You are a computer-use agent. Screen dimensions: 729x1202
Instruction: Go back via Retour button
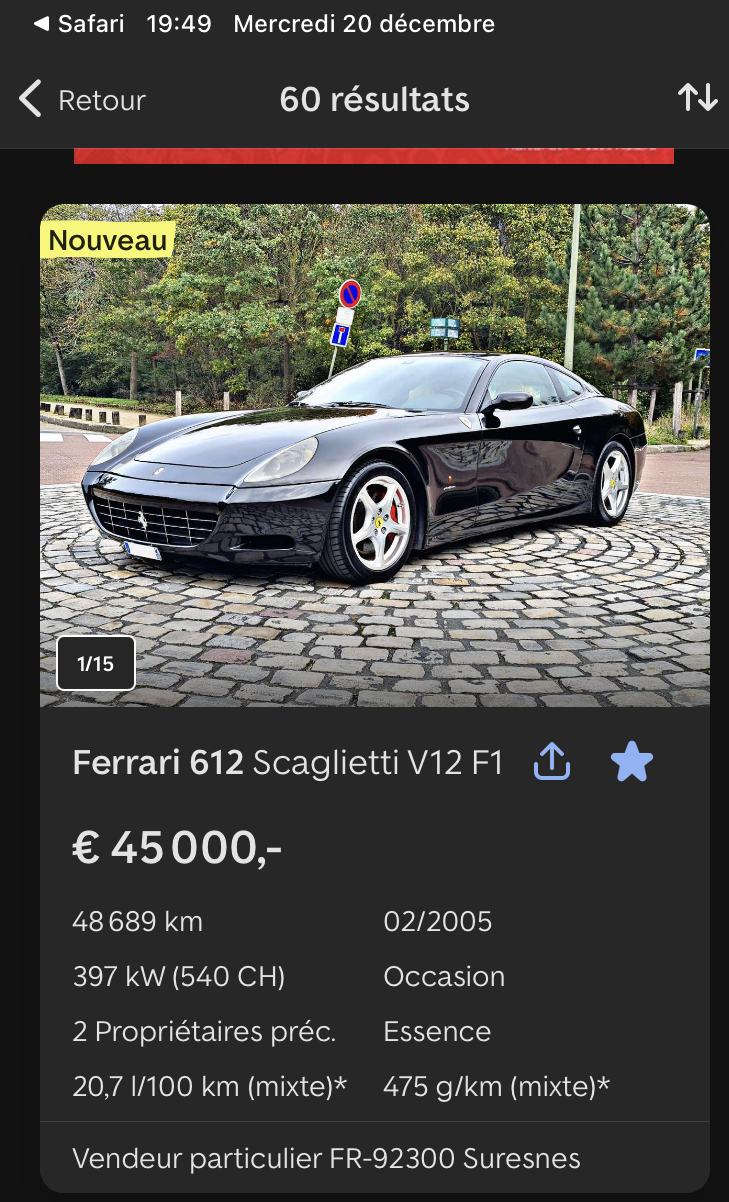[x=82, y=100]
